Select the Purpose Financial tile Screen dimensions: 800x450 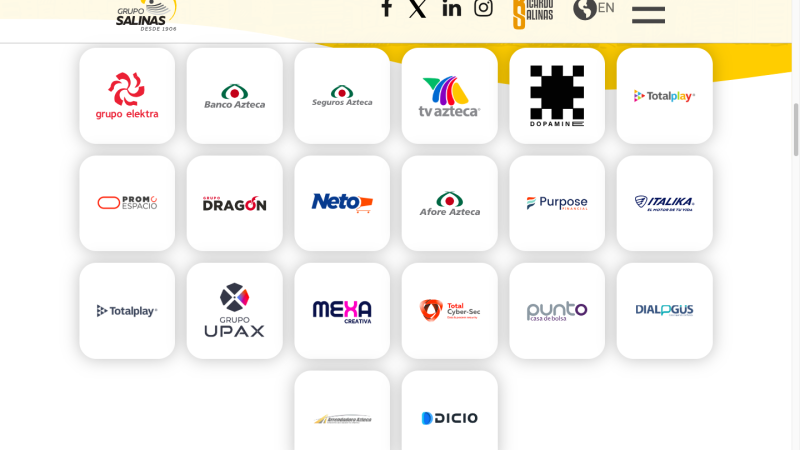point(557,203)
